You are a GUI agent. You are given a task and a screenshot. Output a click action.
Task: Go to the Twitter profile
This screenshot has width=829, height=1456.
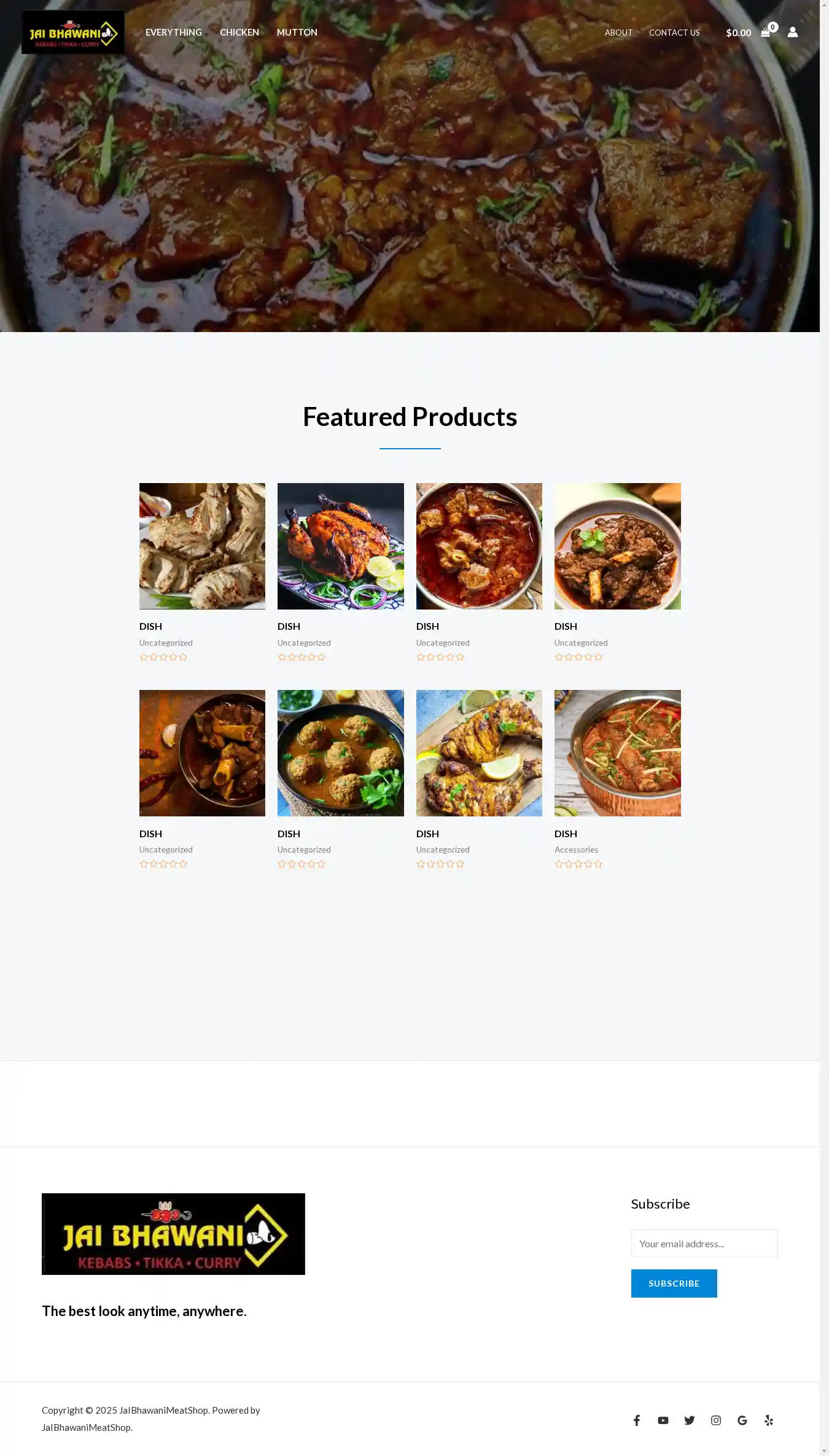[690, 1420]
